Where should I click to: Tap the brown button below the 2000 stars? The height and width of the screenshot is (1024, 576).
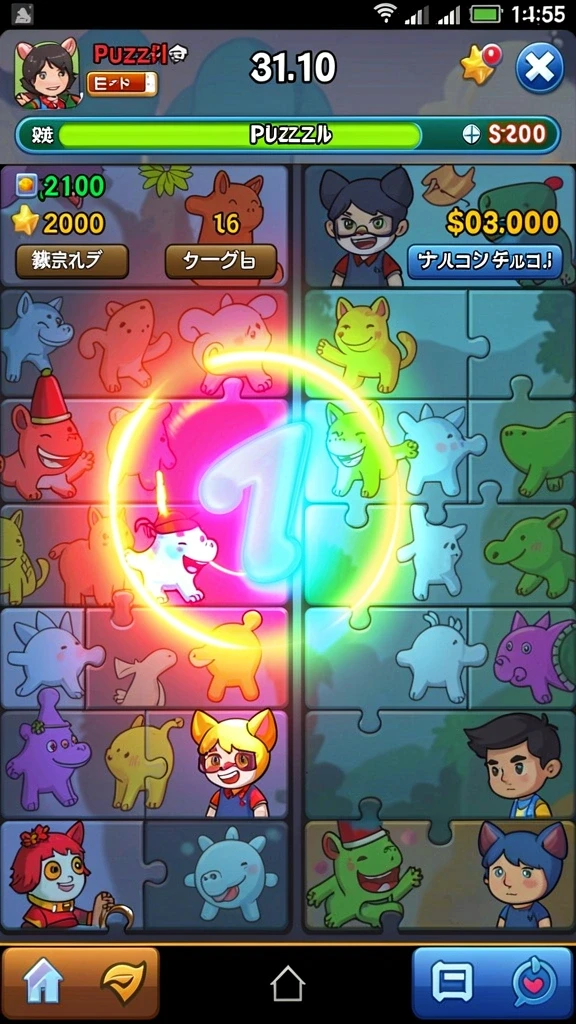point(72,262)
